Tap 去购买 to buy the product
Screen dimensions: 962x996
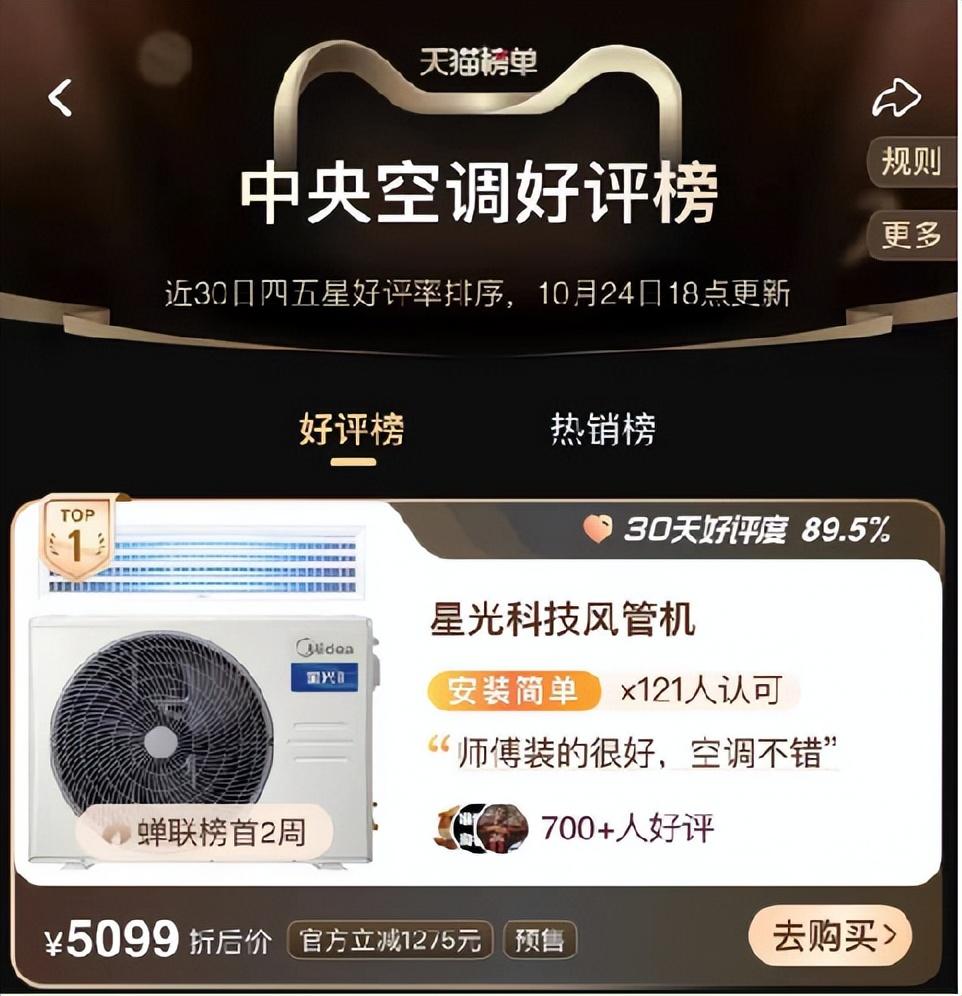(x=830, y=937)
